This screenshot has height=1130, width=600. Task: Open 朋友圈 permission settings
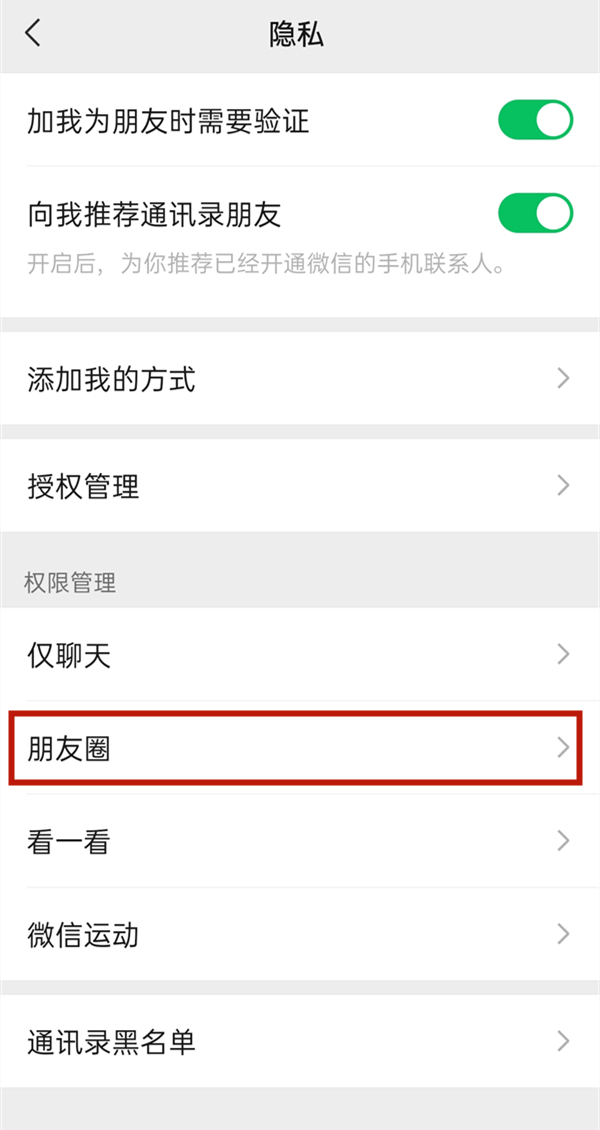point(300,748)
